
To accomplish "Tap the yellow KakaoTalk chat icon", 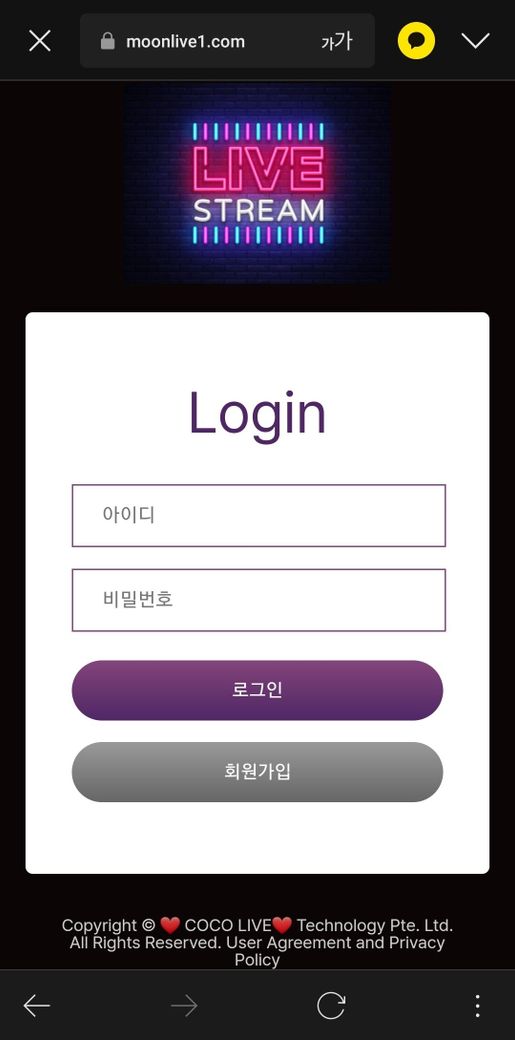I will [416, 41].
